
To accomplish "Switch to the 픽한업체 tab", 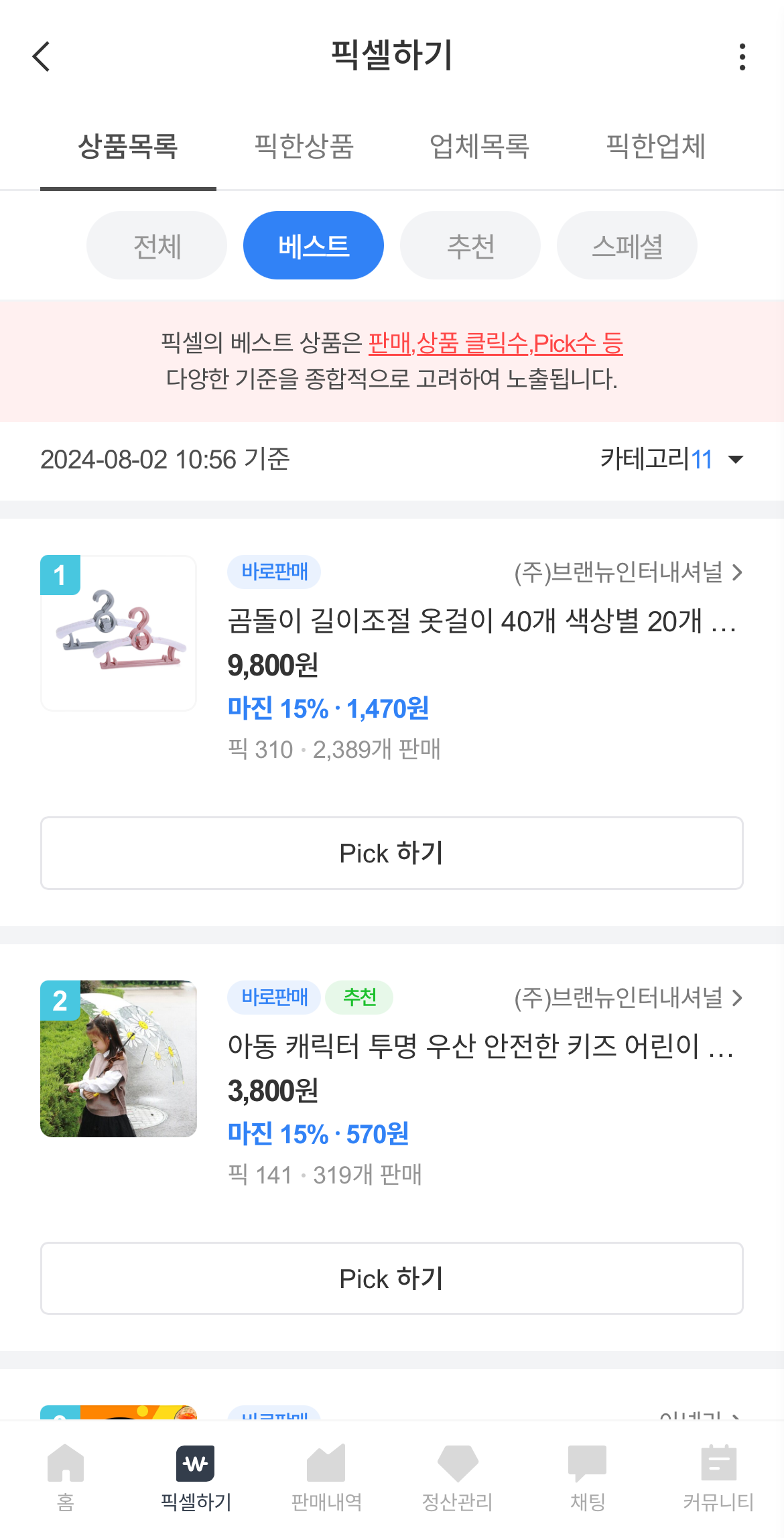I will (x=655, y=146).
